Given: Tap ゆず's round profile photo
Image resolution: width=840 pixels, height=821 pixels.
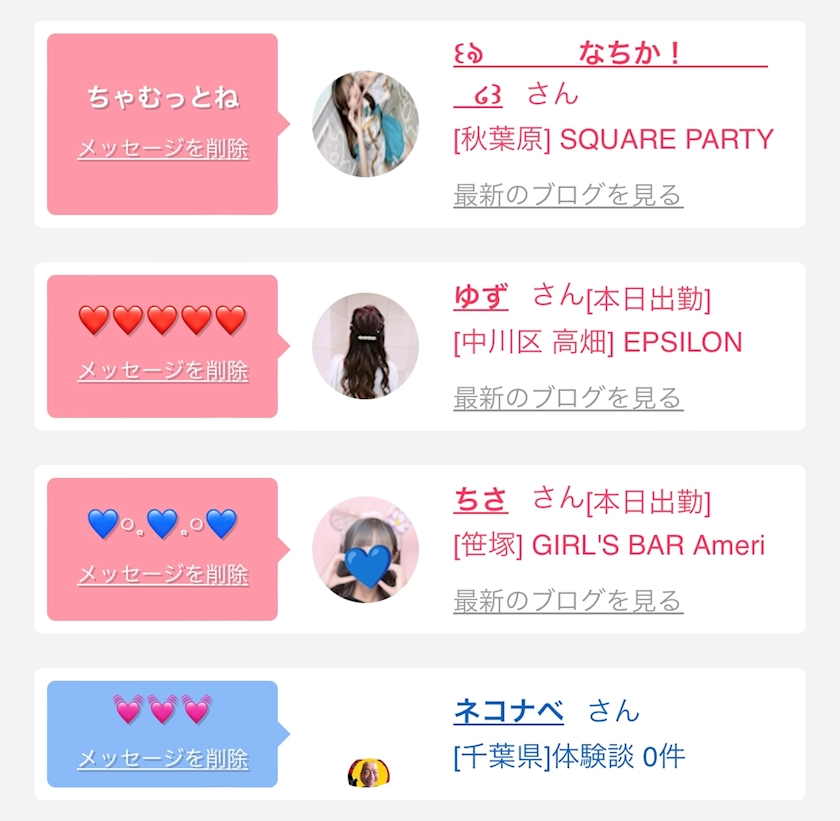Looking at the screenshot, I should tap(365, 346).
